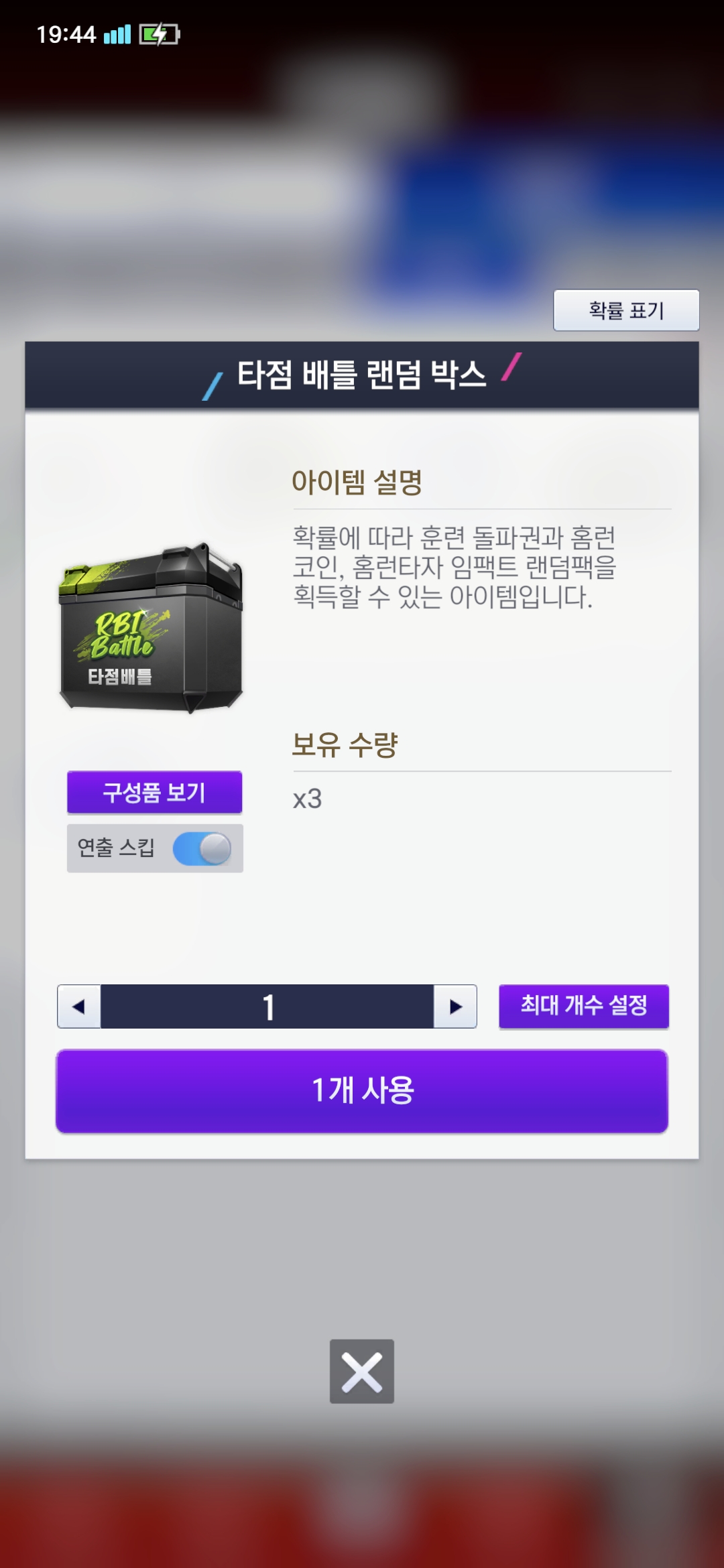Close the random box dialog

coord(362,1371)
